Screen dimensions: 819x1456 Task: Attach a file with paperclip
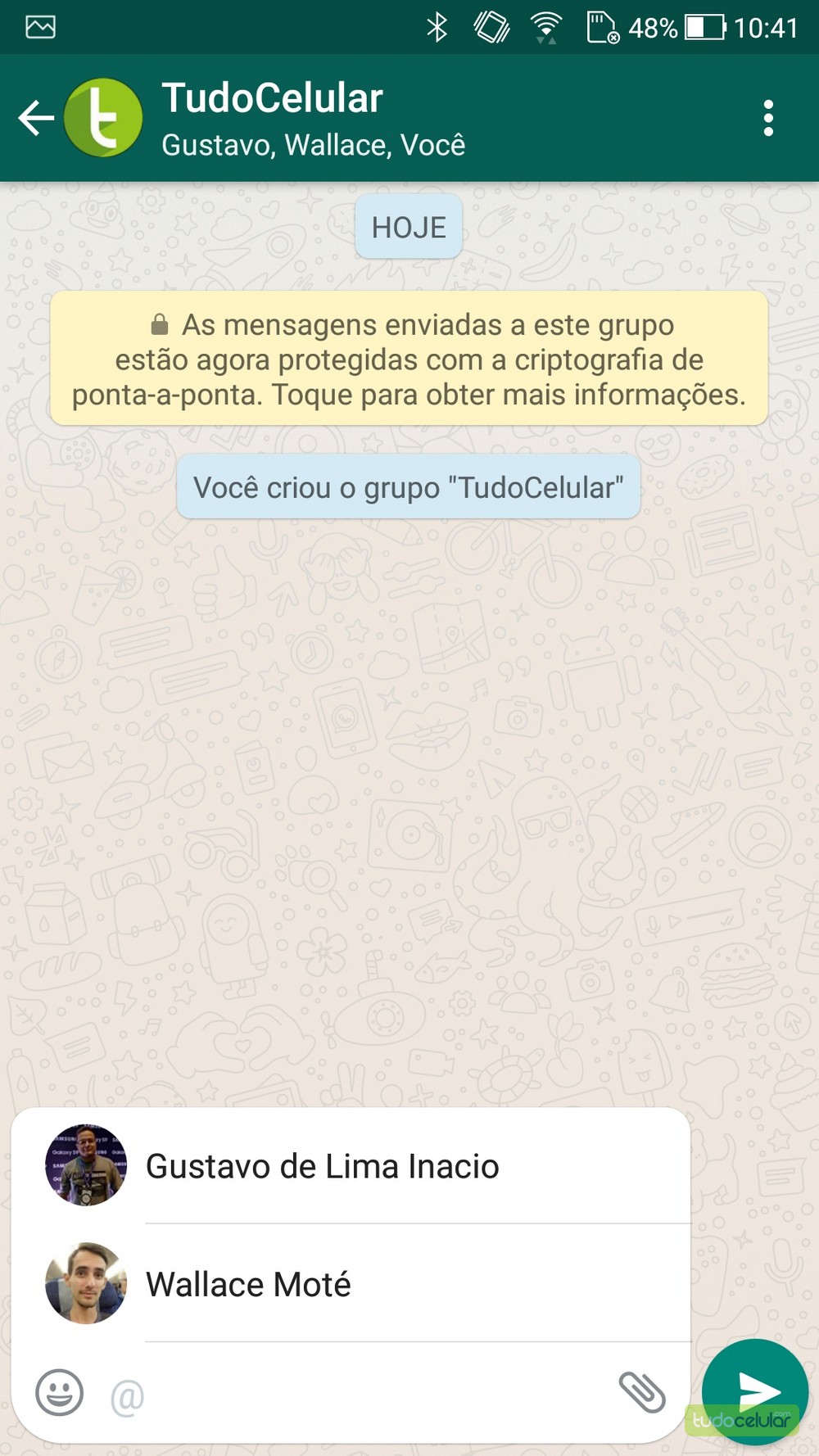pyautogui.click(x=642, y=1392)
